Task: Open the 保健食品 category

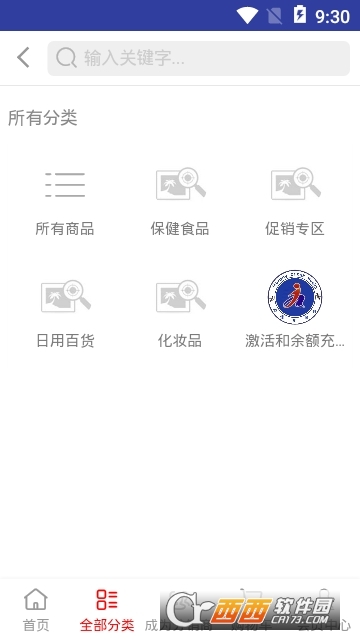Action: point(180,202)
